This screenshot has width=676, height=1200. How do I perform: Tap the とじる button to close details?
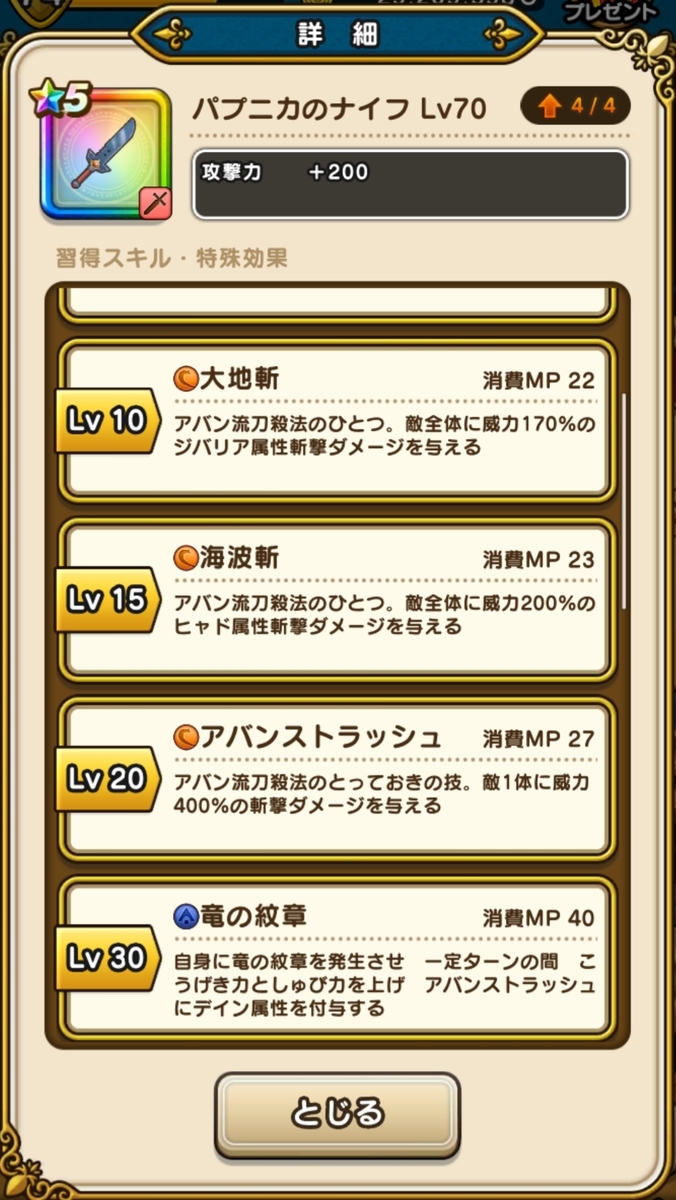point(337,1112)
